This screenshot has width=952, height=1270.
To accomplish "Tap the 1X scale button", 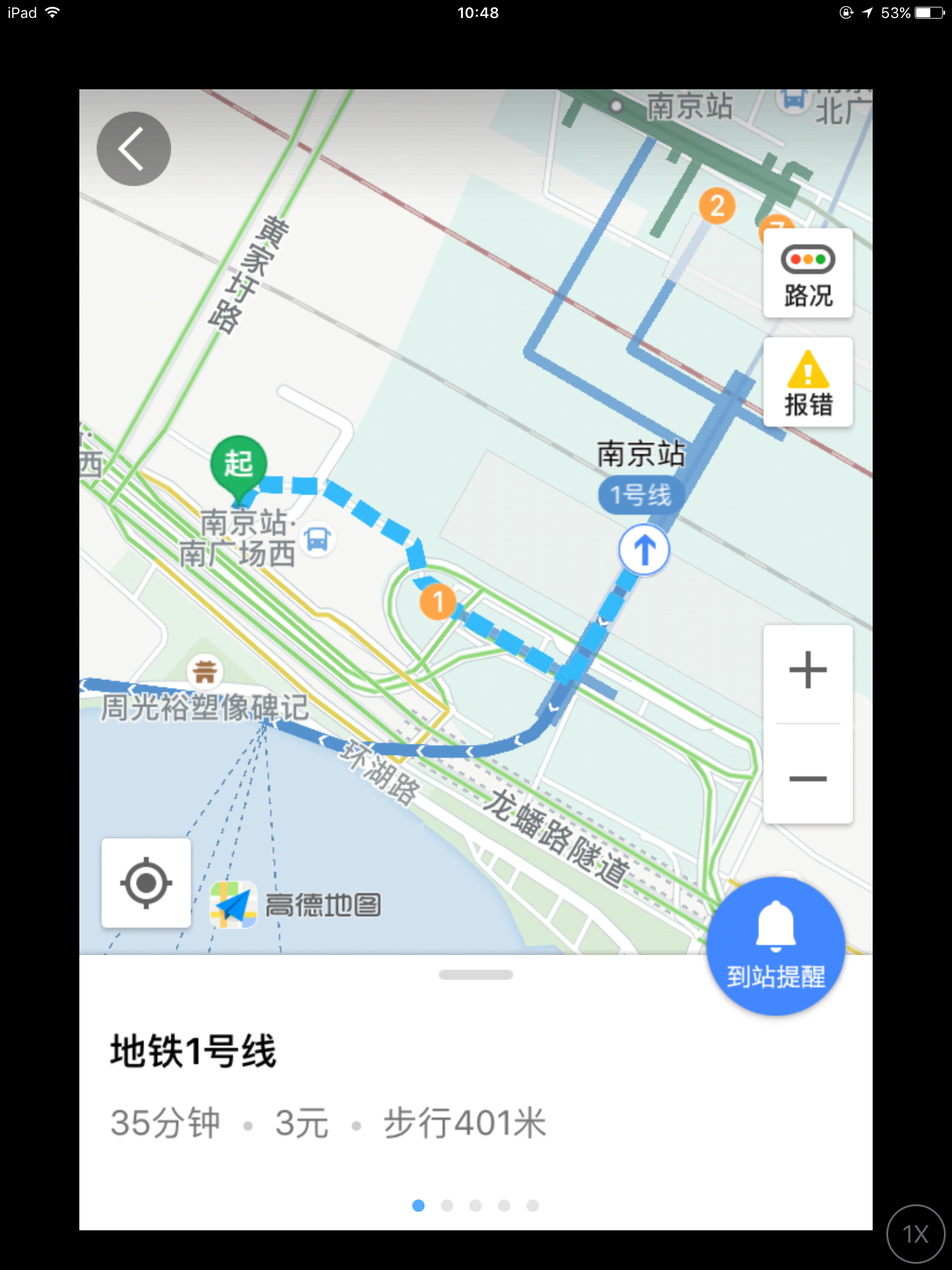I will coord(915,1234).
